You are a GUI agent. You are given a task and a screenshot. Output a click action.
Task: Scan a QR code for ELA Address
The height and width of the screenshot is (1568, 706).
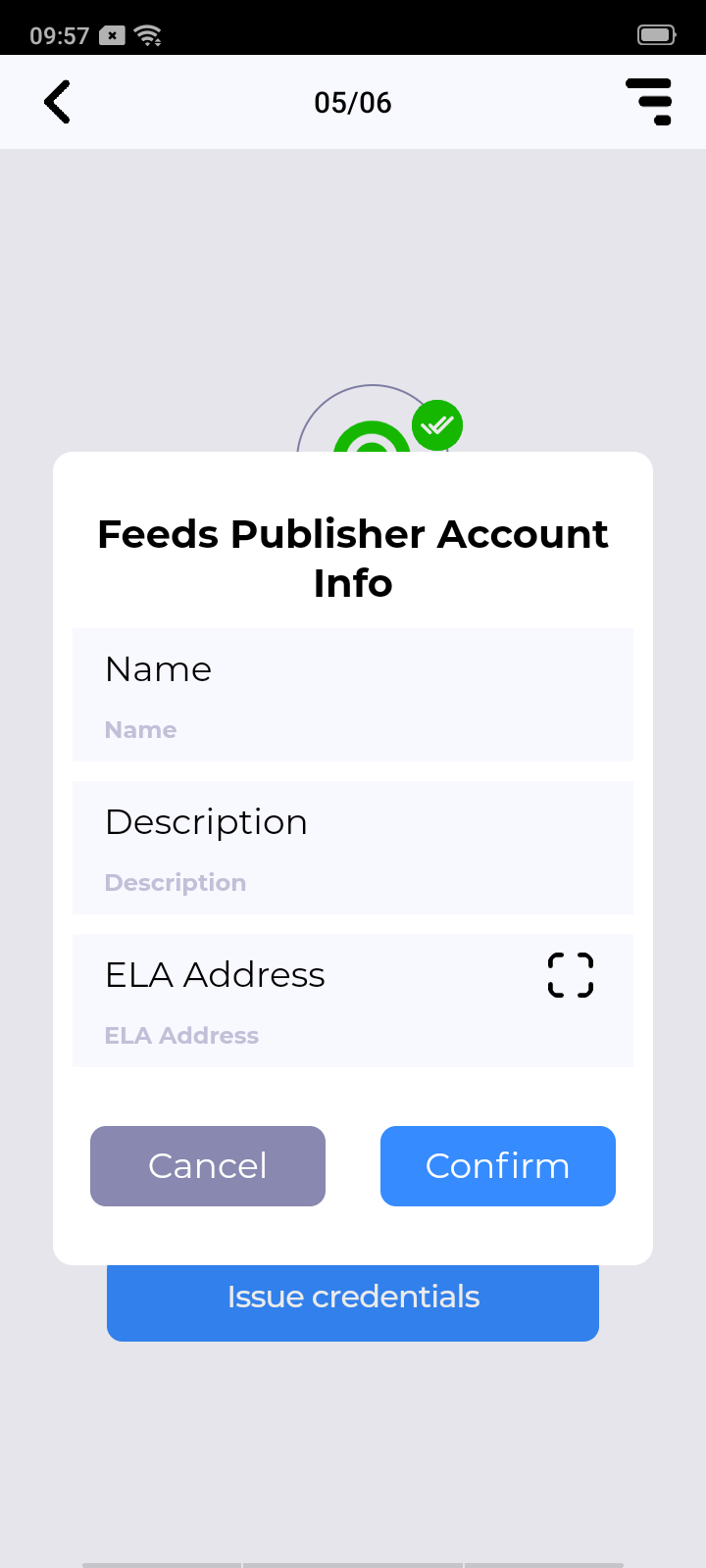coord(571,975)
